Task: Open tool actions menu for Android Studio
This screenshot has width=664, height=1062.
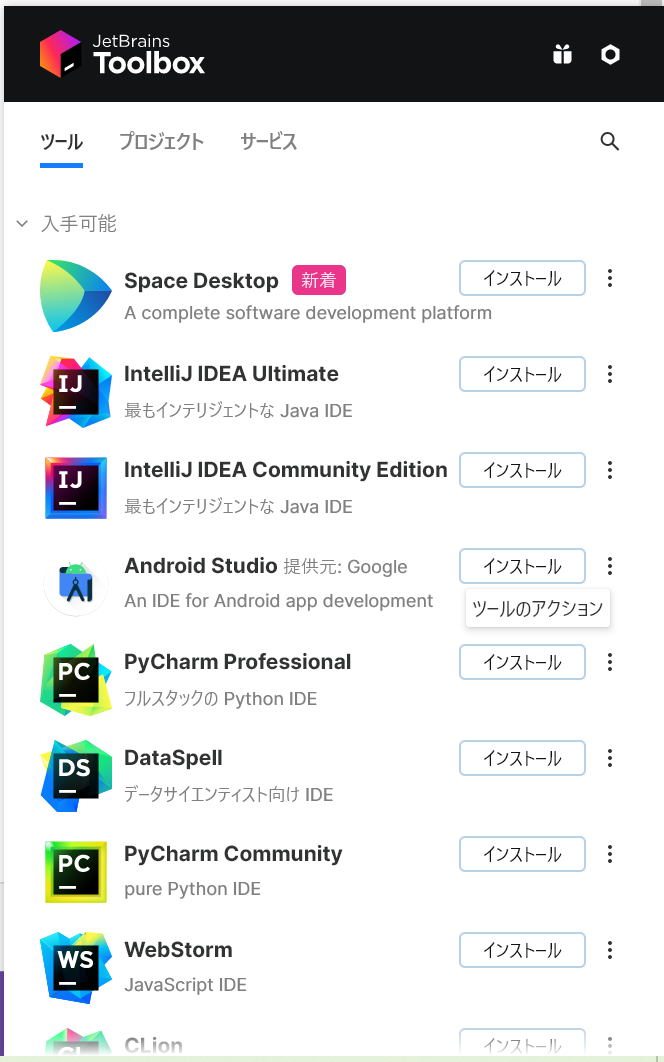Action: (x=610, y=567)
